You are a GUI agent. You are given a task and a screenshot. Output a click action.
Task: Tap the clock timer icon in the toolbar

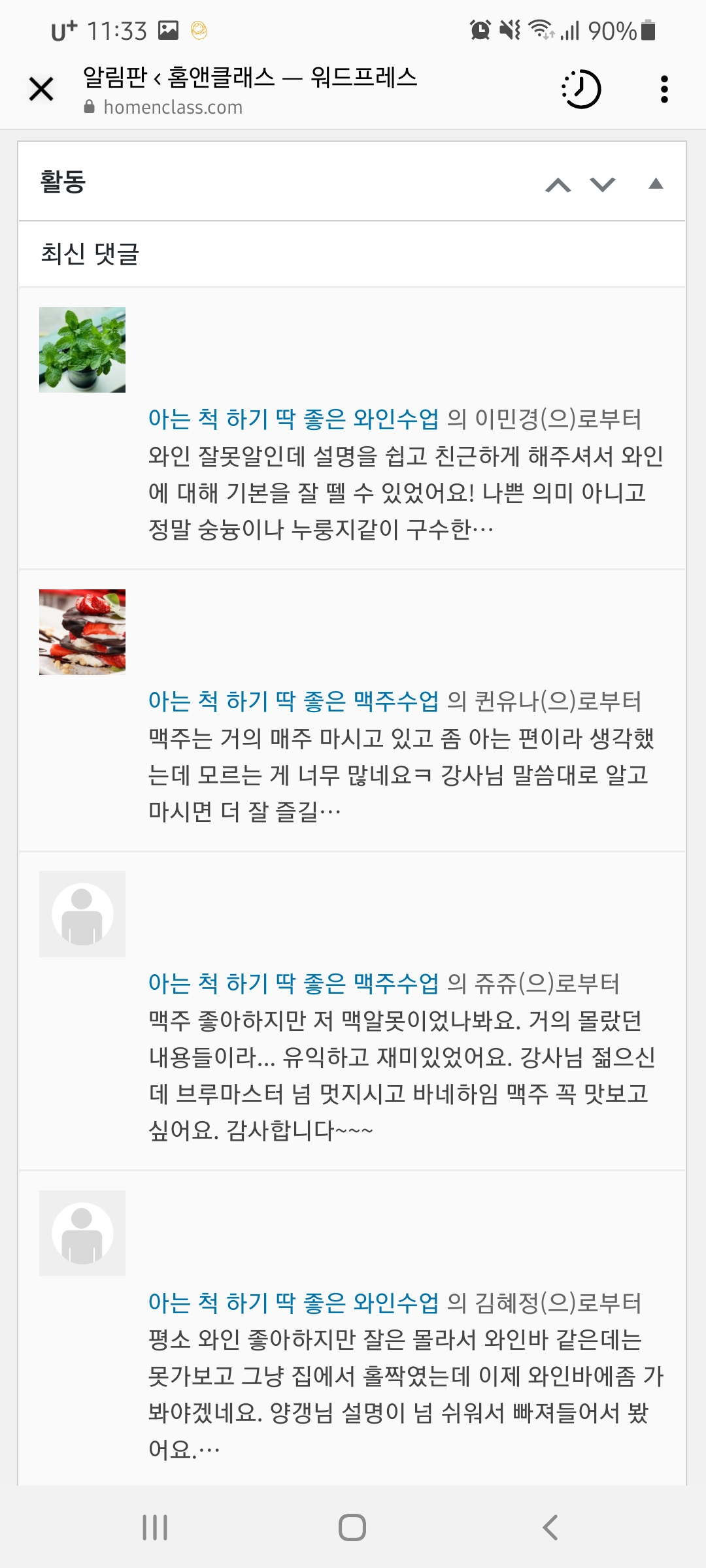581,89
